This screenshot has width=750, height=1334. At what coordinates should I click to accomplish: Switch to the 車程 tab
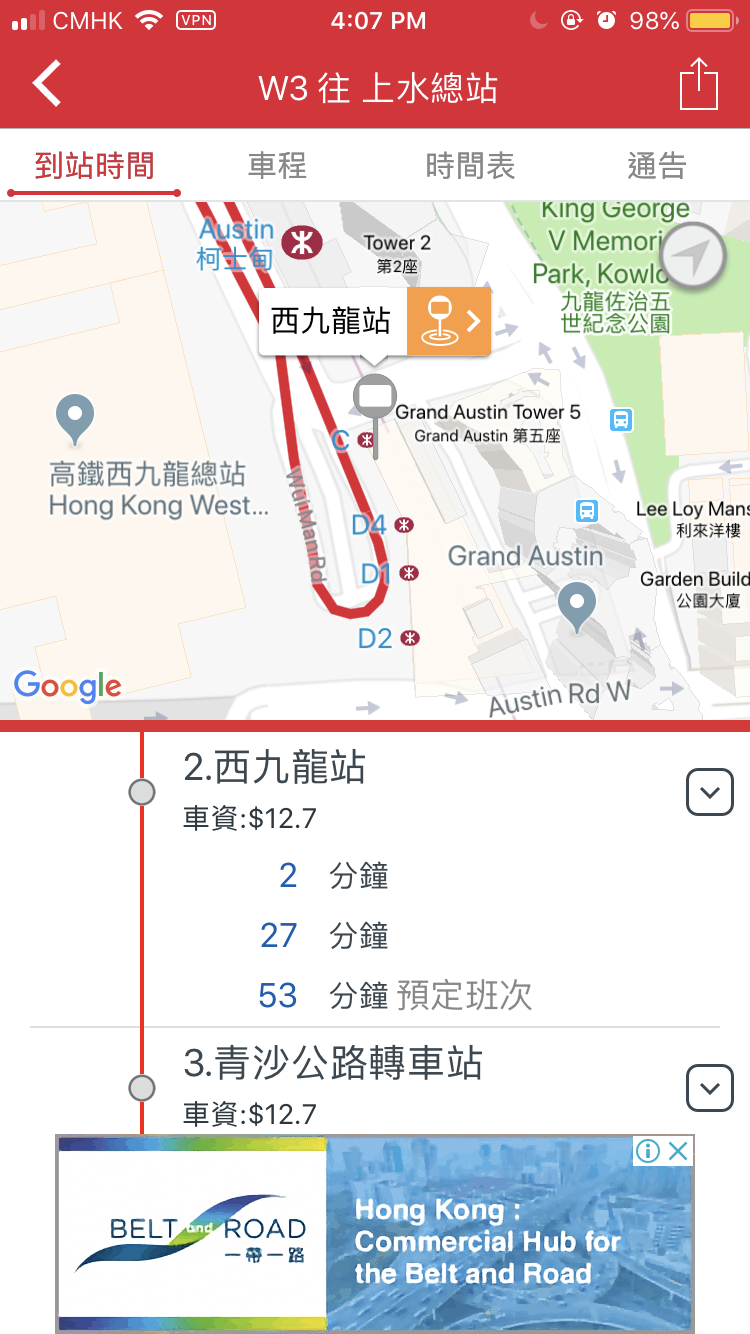277,166
